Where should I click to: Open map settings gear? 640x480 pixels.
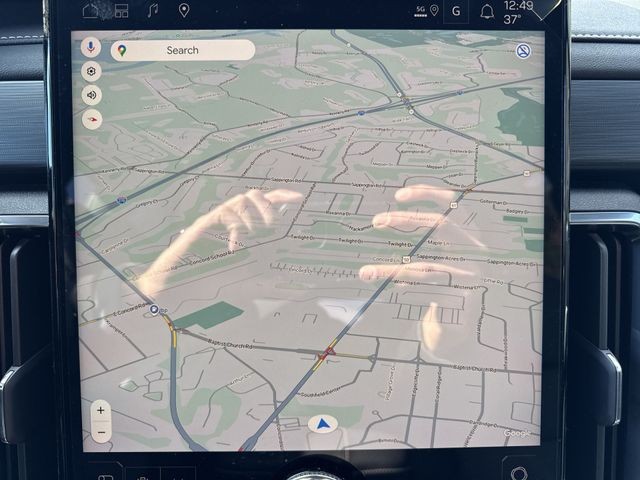pos(92,71)
